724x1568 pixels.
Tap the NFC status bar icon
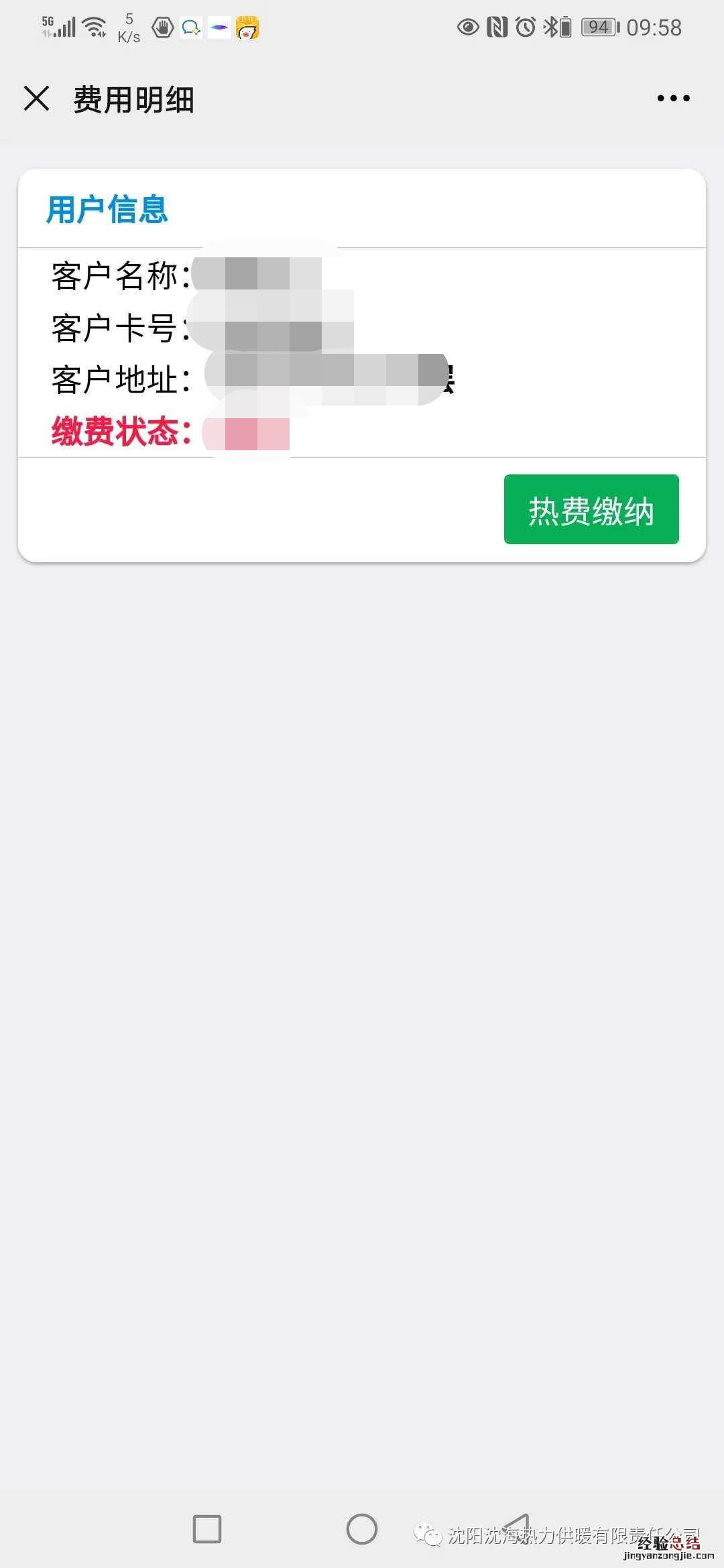pos(496,27)
